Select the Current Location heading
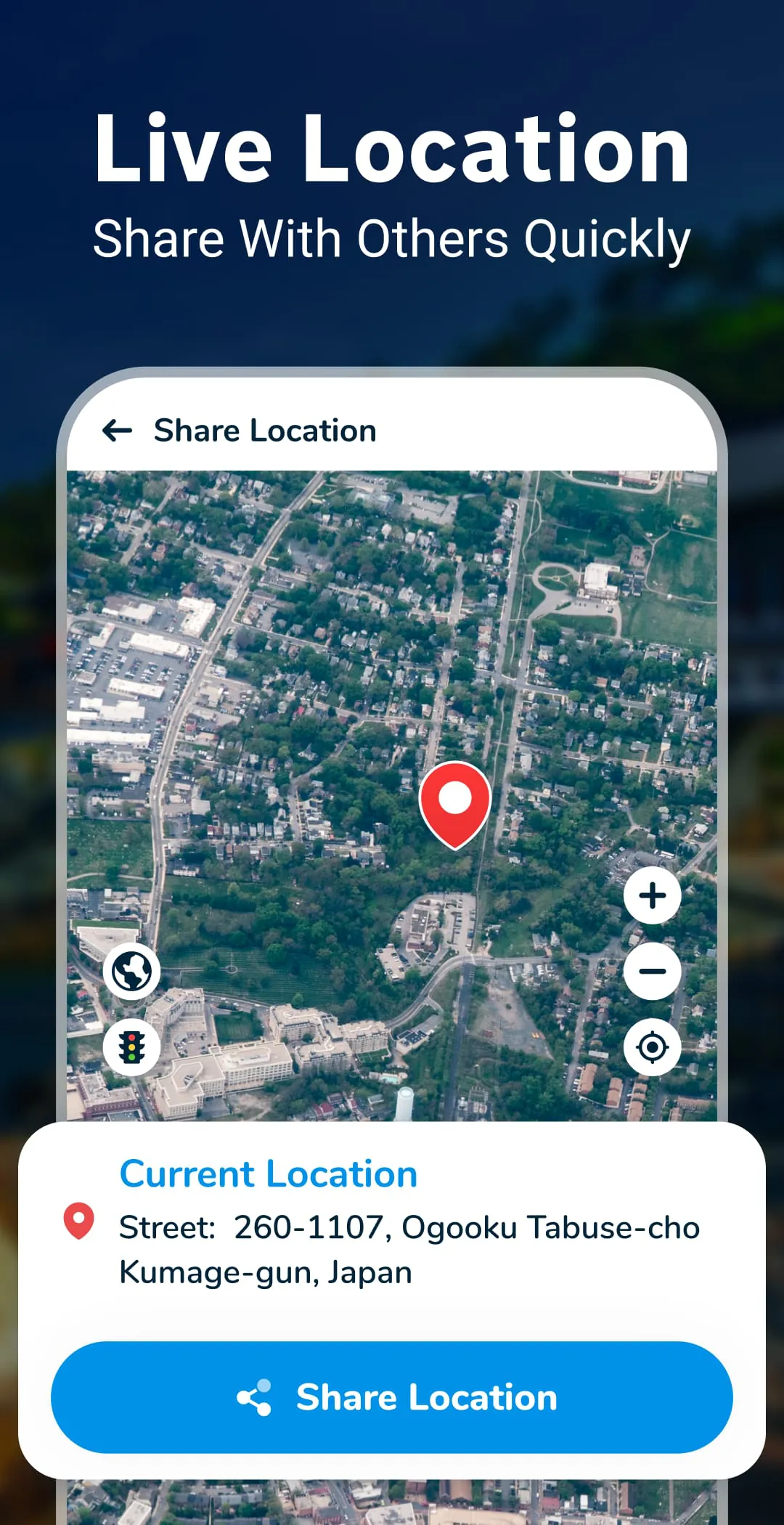 click(x=269, y=1172)
